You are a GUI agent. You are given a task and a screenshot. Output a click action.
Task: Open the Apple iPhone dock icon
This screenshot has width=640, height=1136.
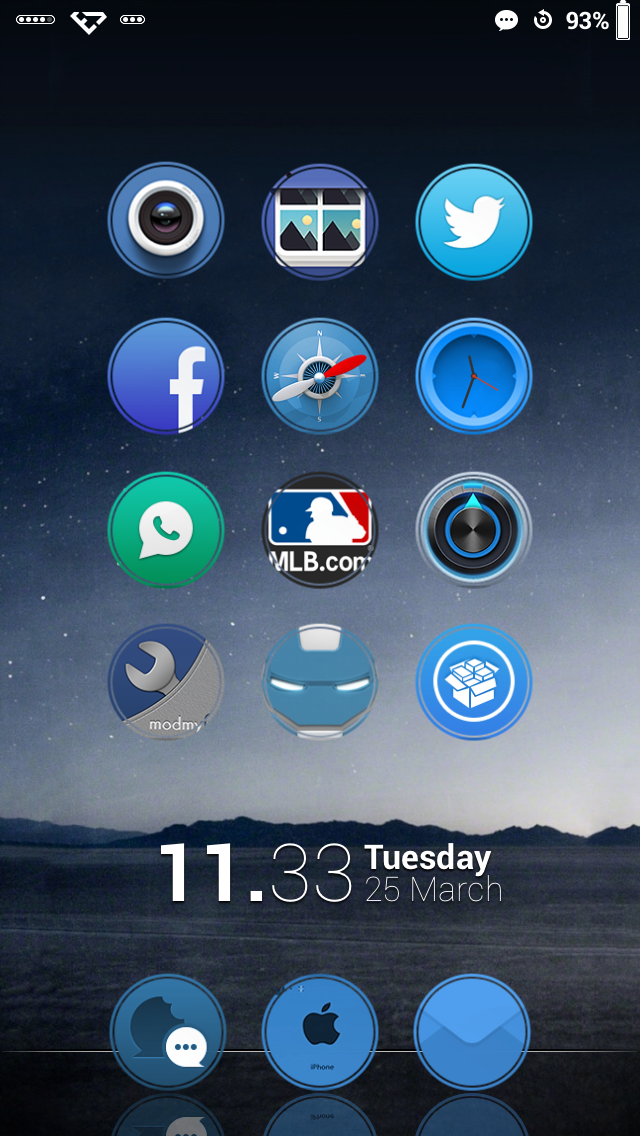tap(320, 1032)
